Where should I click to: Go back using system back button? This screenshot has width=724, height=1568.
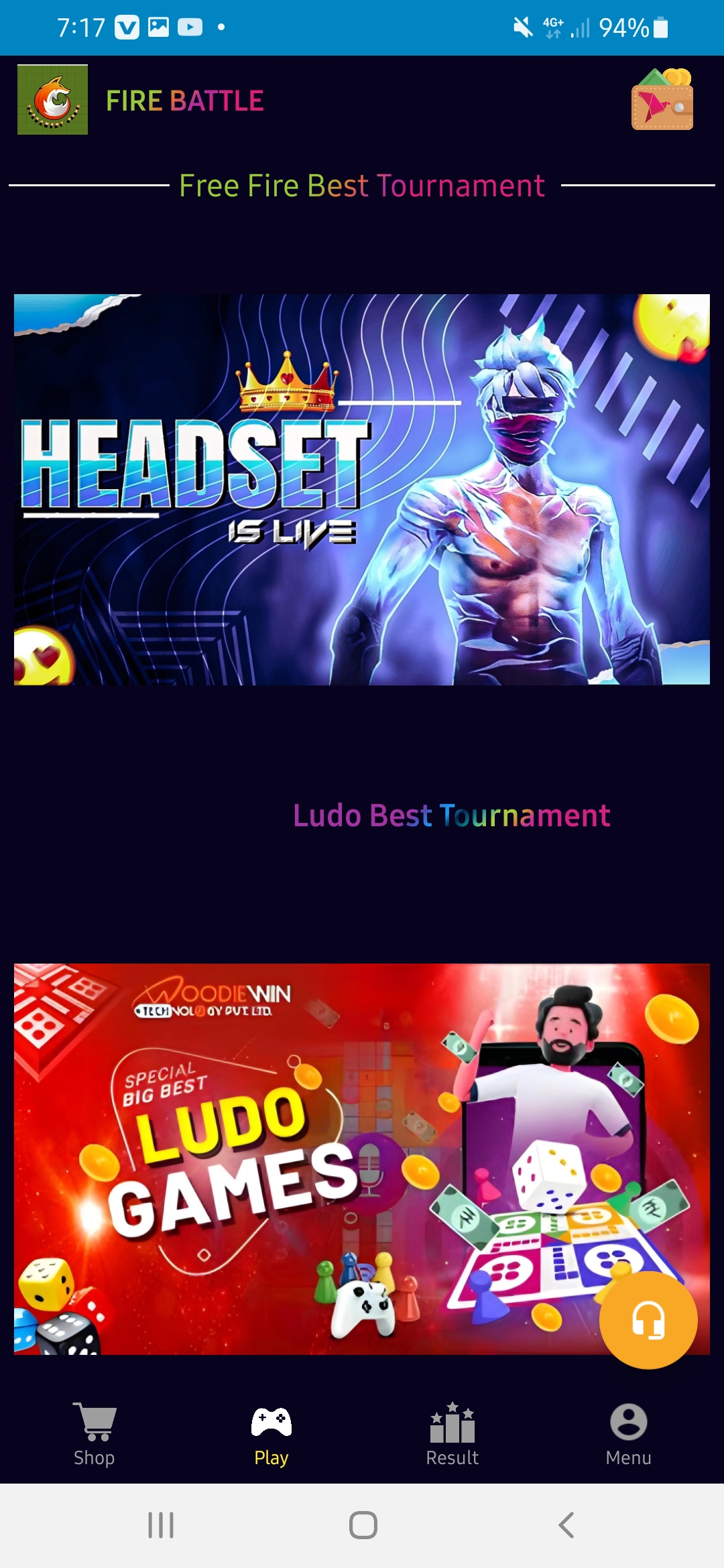point(566,1525)
